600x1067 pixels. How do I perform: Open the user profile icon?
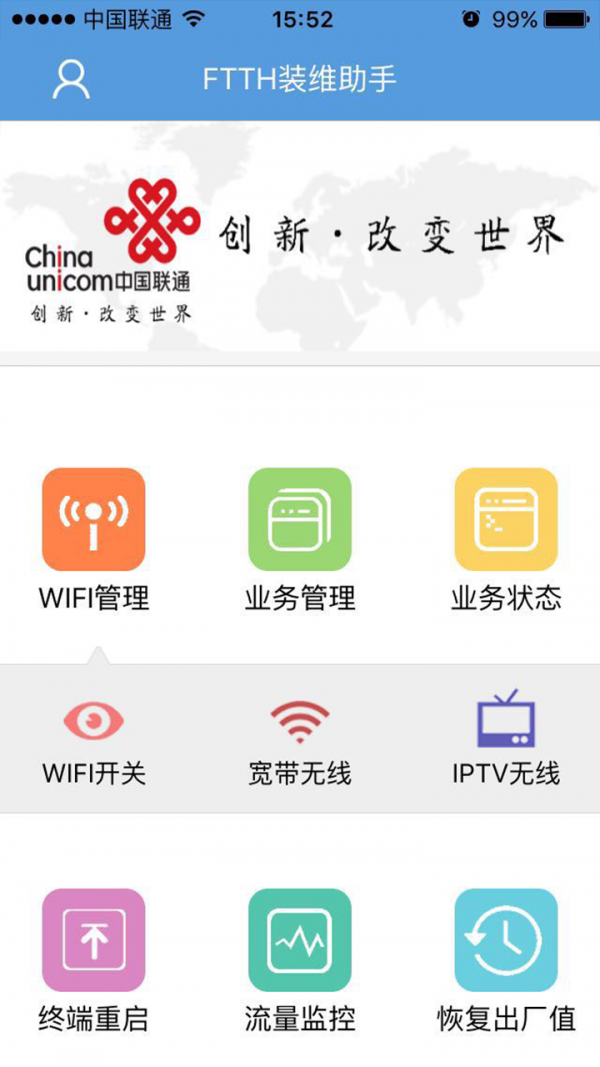pos(71,79)
